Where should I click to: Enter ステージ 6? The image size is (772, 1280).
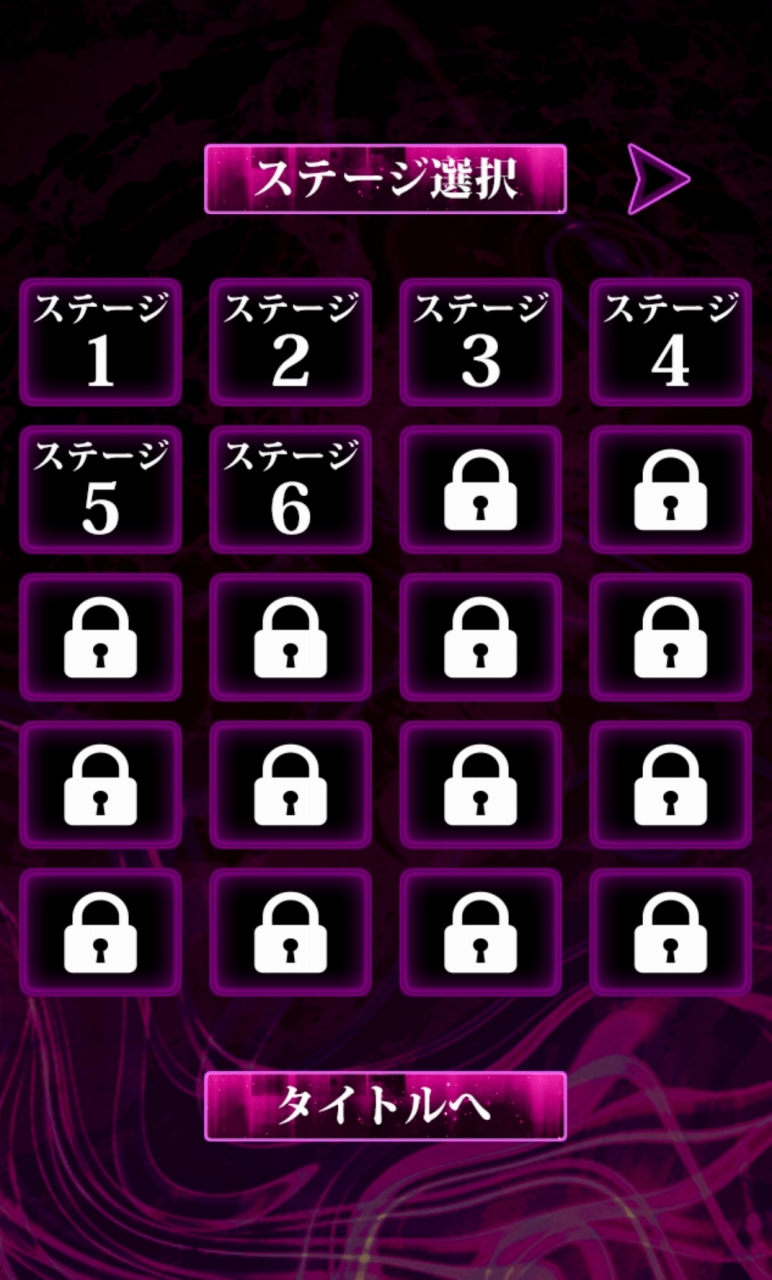290,490
